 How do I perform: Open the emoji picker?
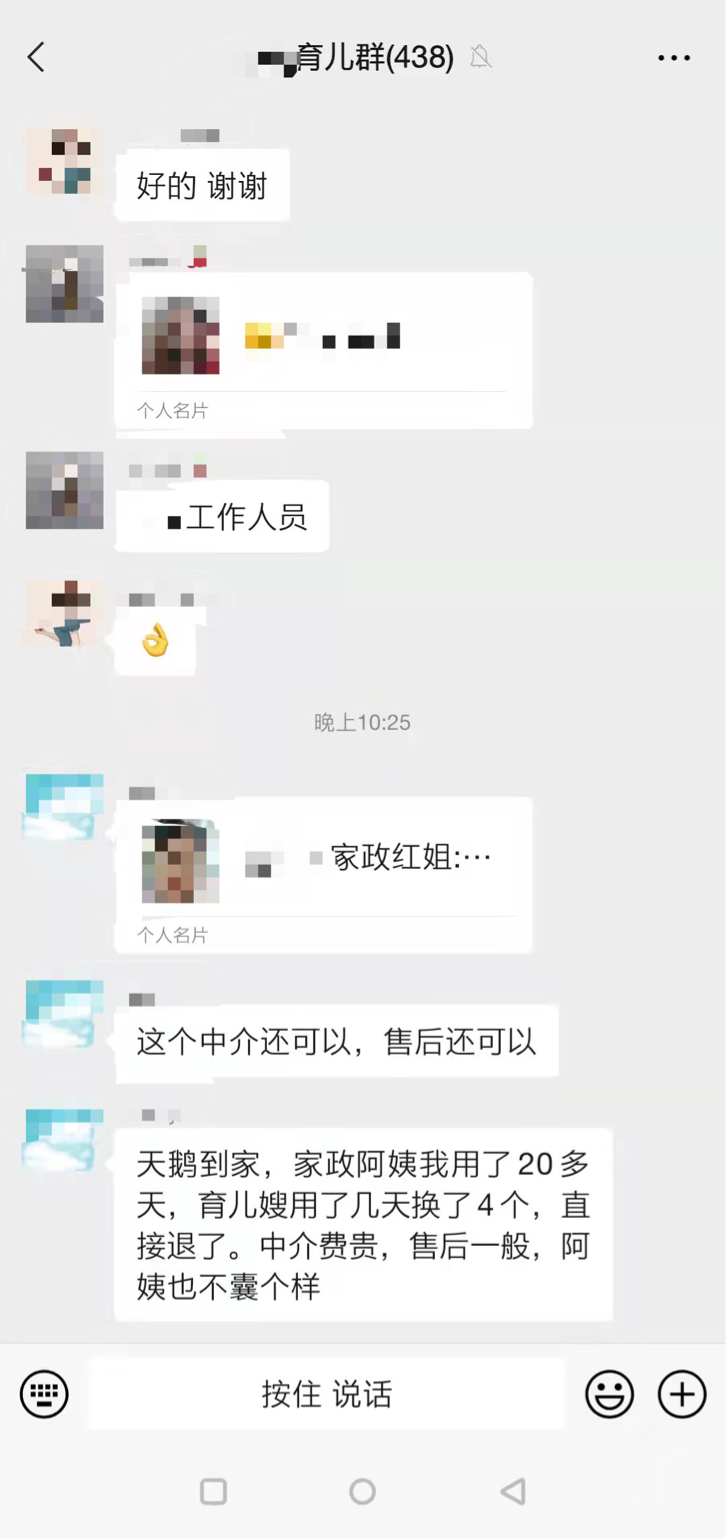pyautogui.click(x=609, y=1393)
